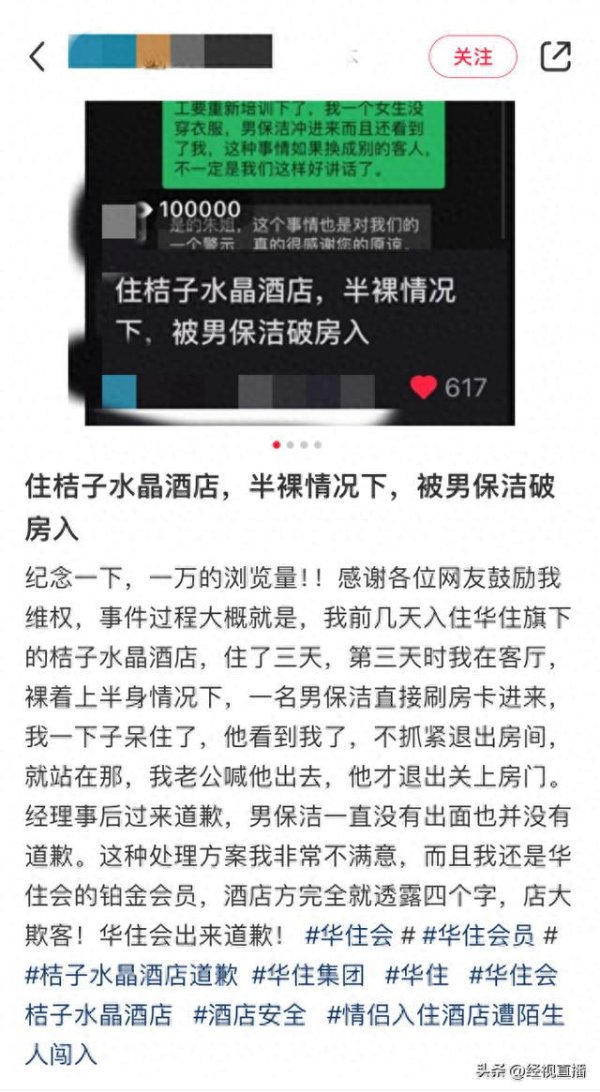Open the #酒店安全 hashtag
Image resolution: width=600 pixels, height=1092 pixels.
pyautogui.click(x=250, y=1013)
